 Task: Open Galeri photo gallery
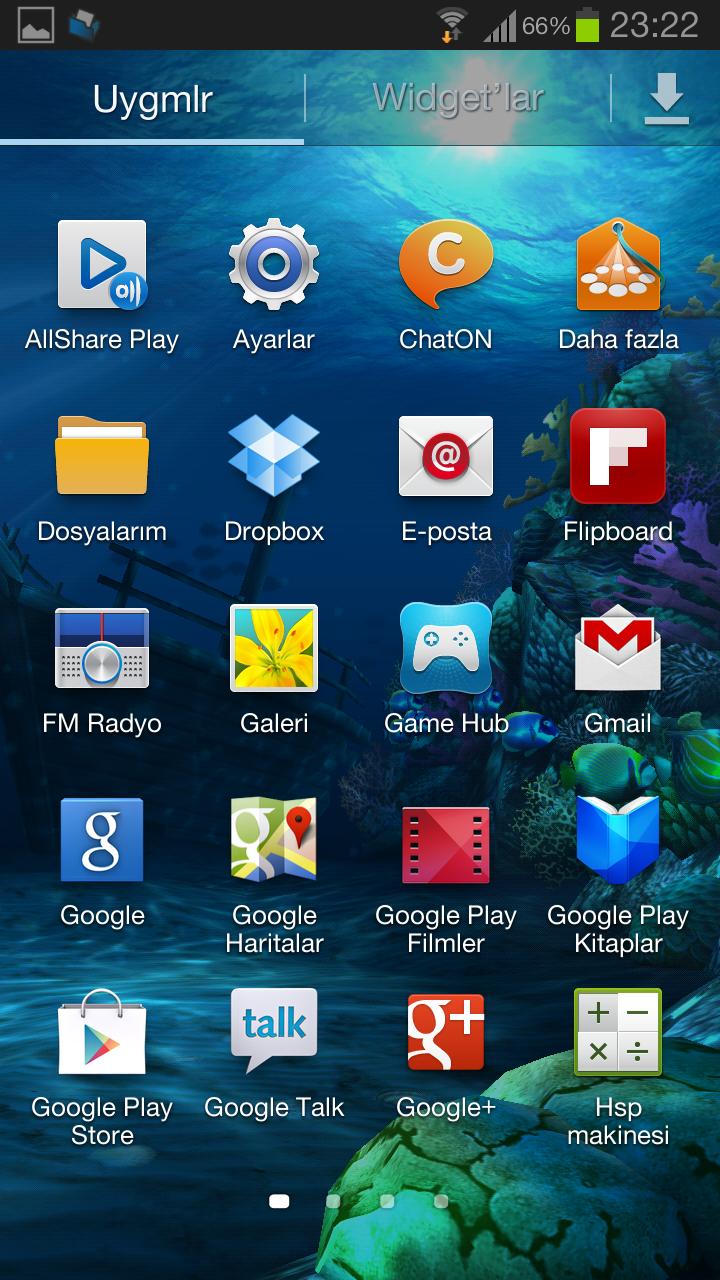click(x=274, y=649)
